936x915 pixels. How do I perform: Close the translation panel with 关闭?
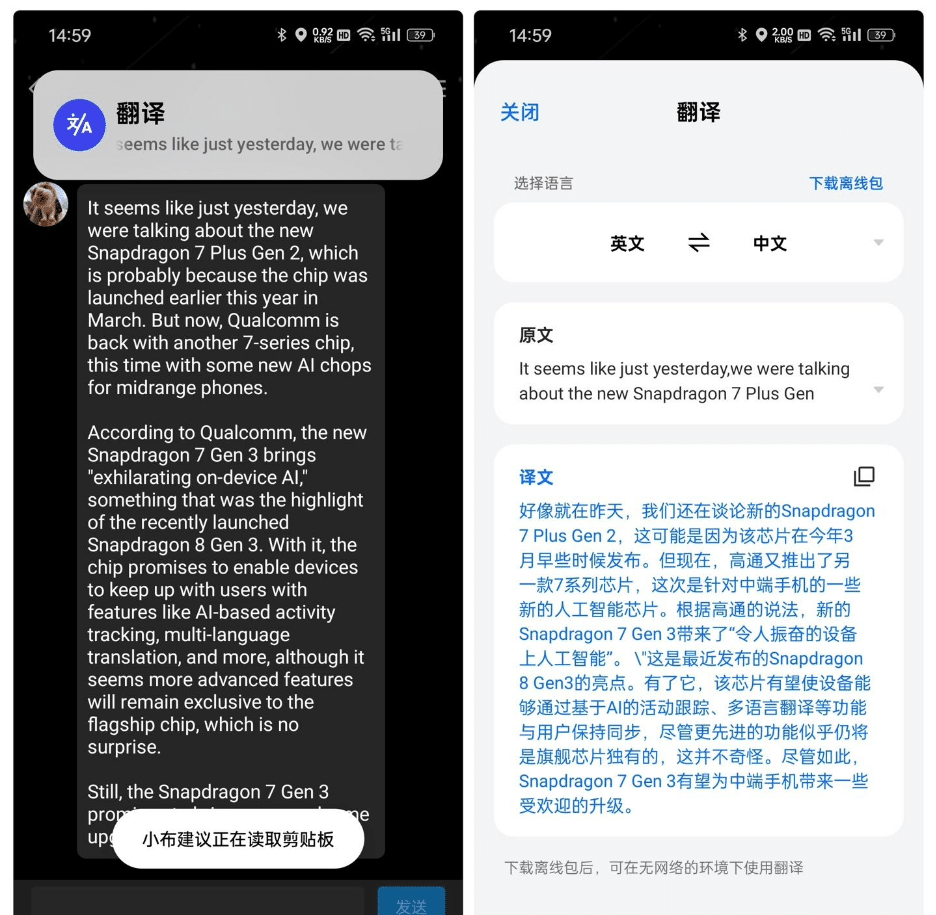(519, 112)
